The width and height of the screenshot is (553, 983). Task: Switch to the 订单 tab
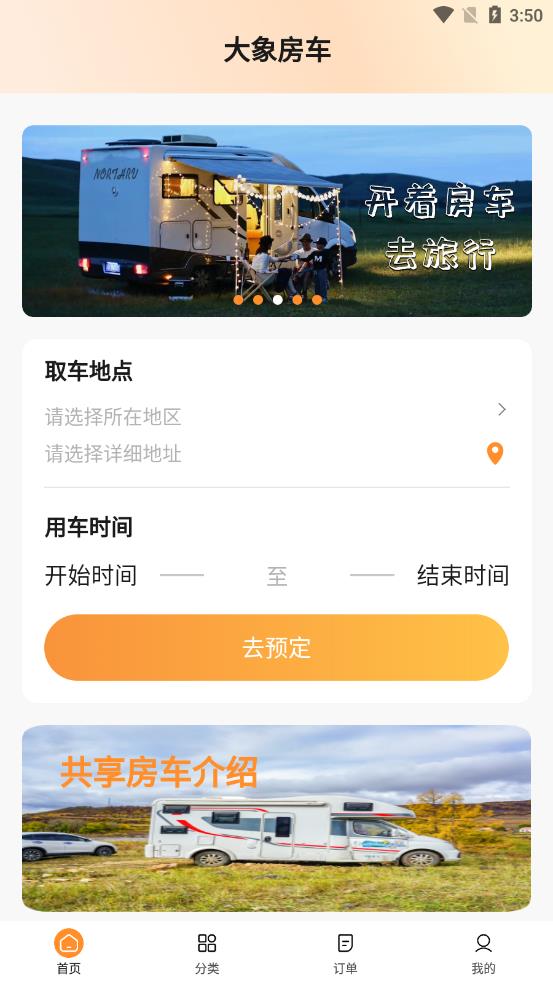coord(345,953)
